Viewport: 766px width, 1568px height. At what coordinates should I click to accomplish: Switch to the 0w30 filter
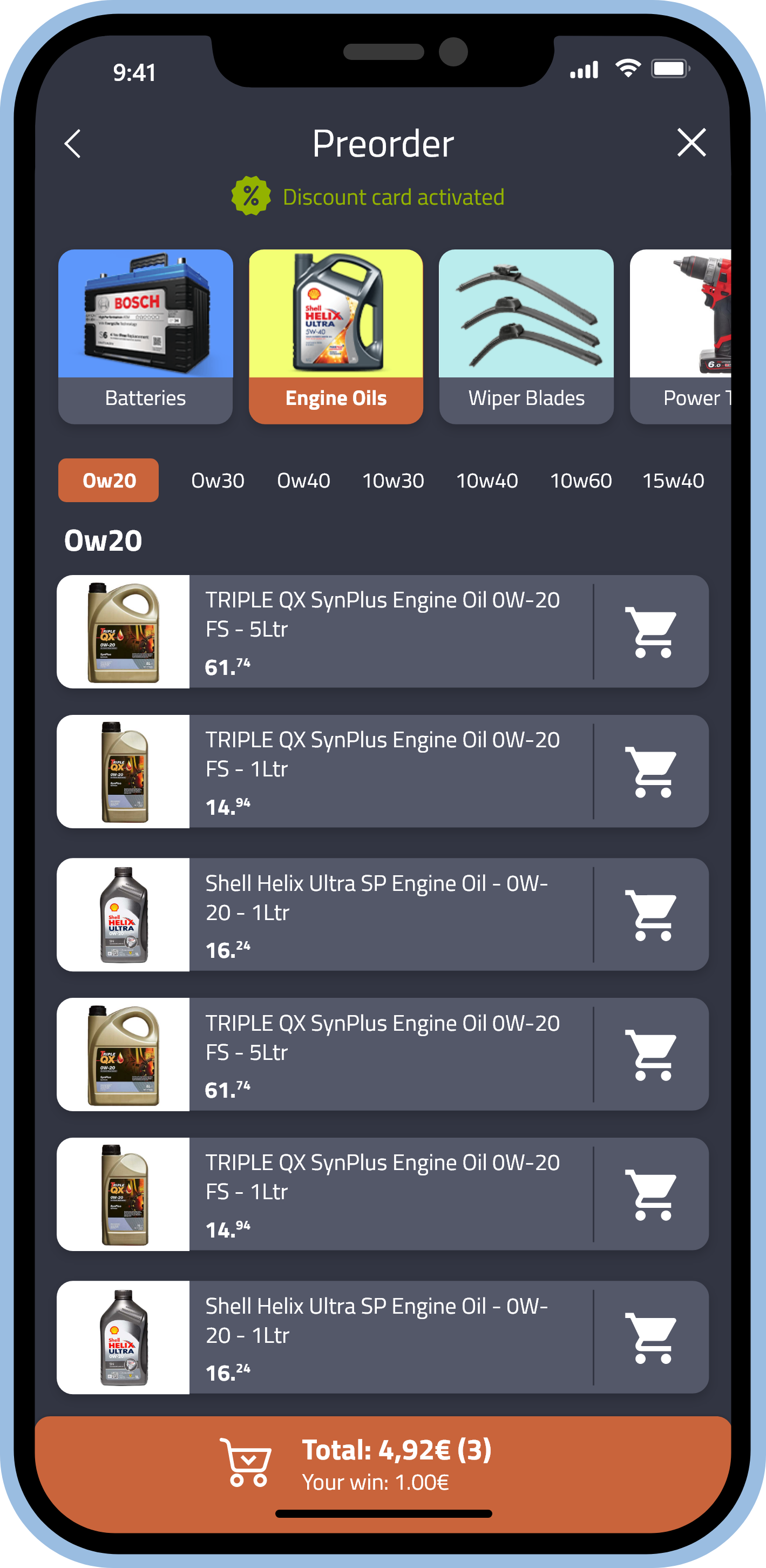tap(218, 480)
